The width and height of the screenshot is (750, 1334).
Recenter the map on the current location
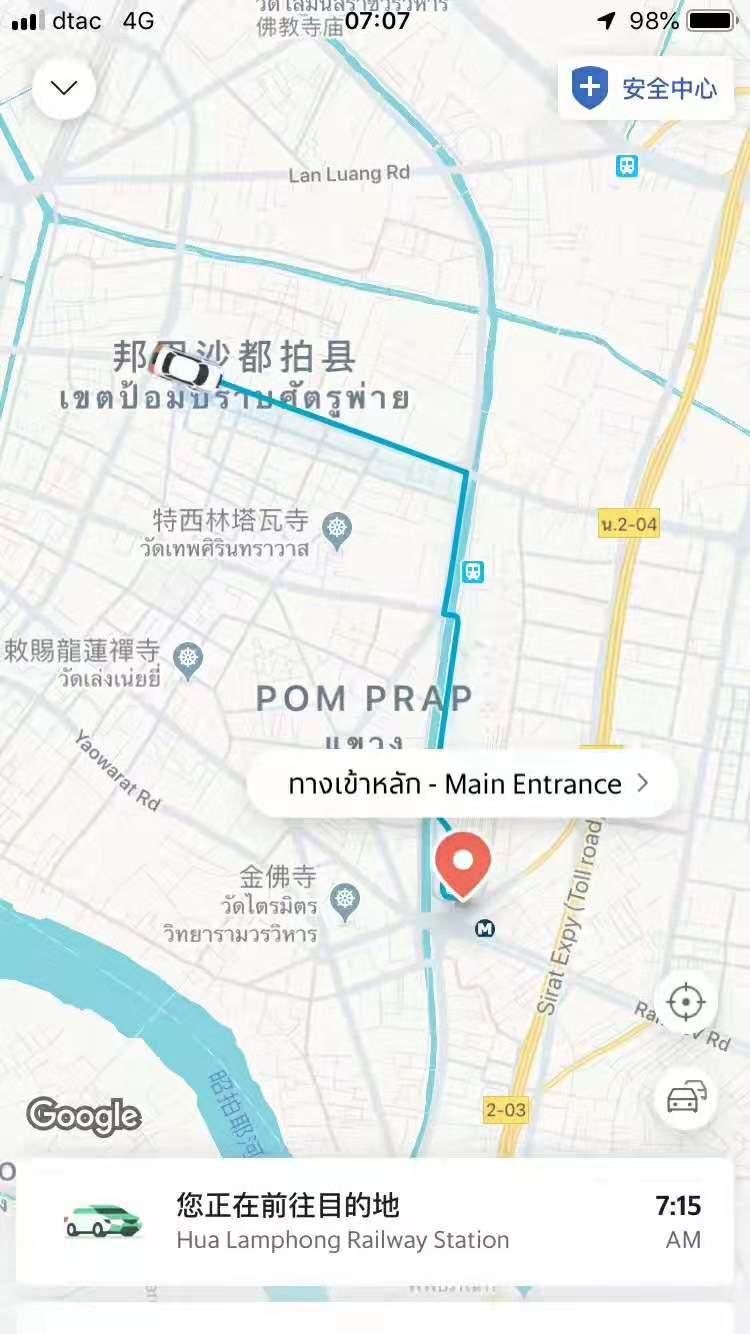click(686, 1001)
